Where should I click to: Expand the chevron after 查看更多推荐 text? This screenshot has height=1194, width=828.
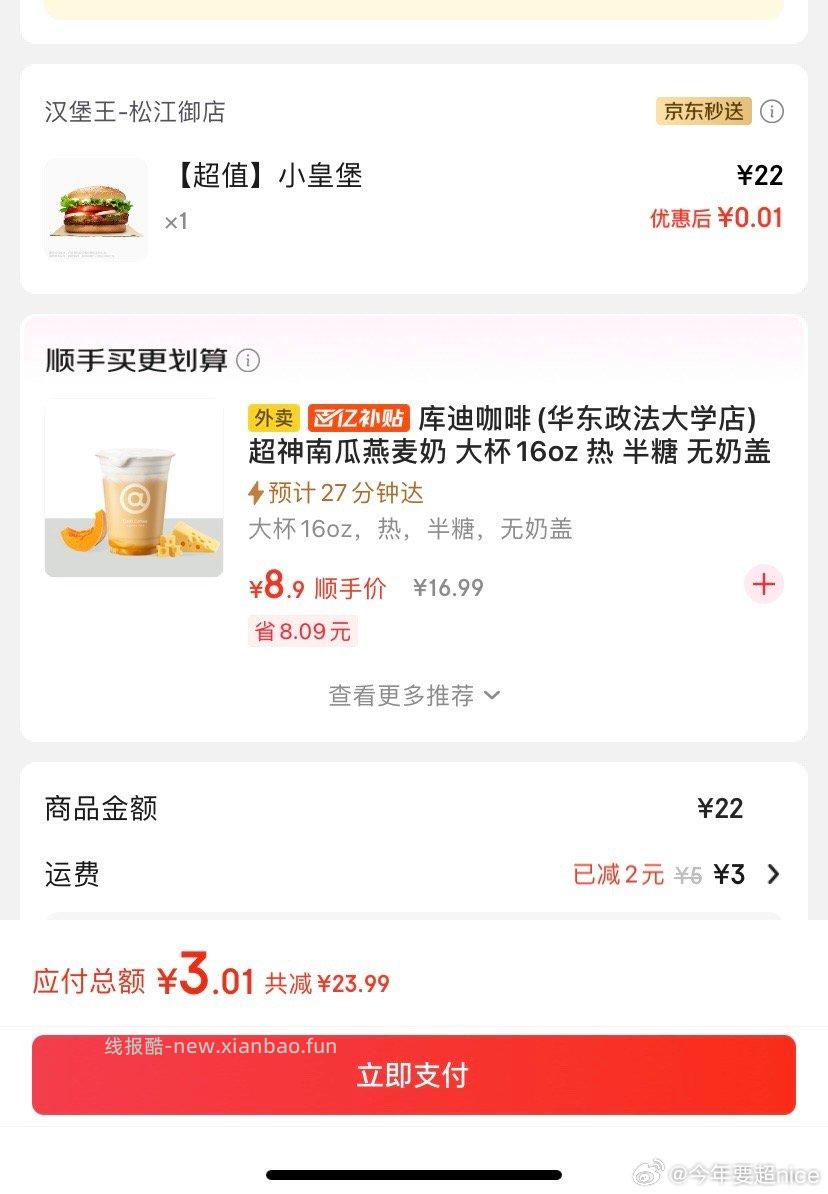(x=492, y=696)
